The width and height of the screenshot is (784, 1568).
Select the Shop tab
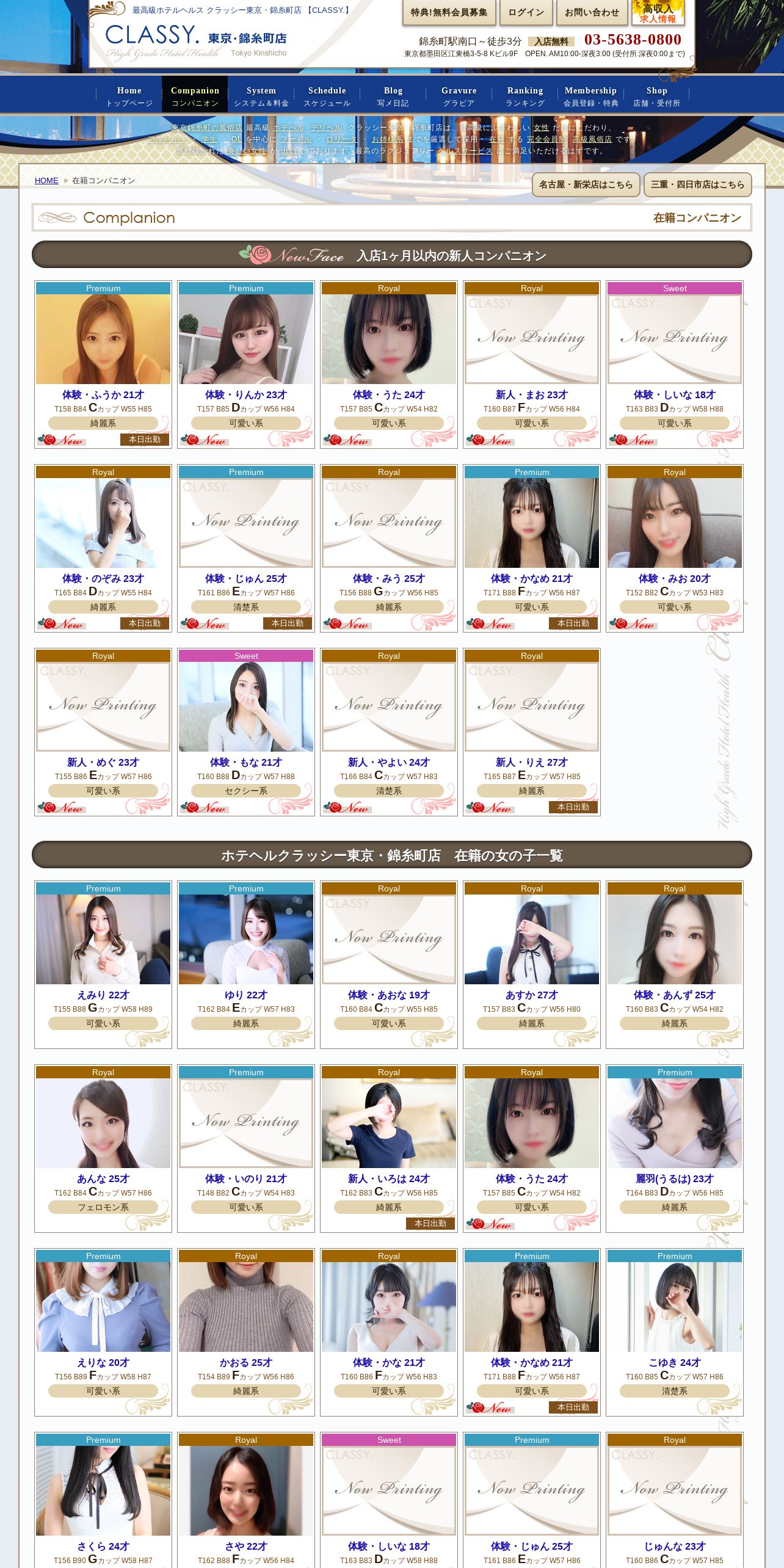pyautogui.click(x=656, y=96)
